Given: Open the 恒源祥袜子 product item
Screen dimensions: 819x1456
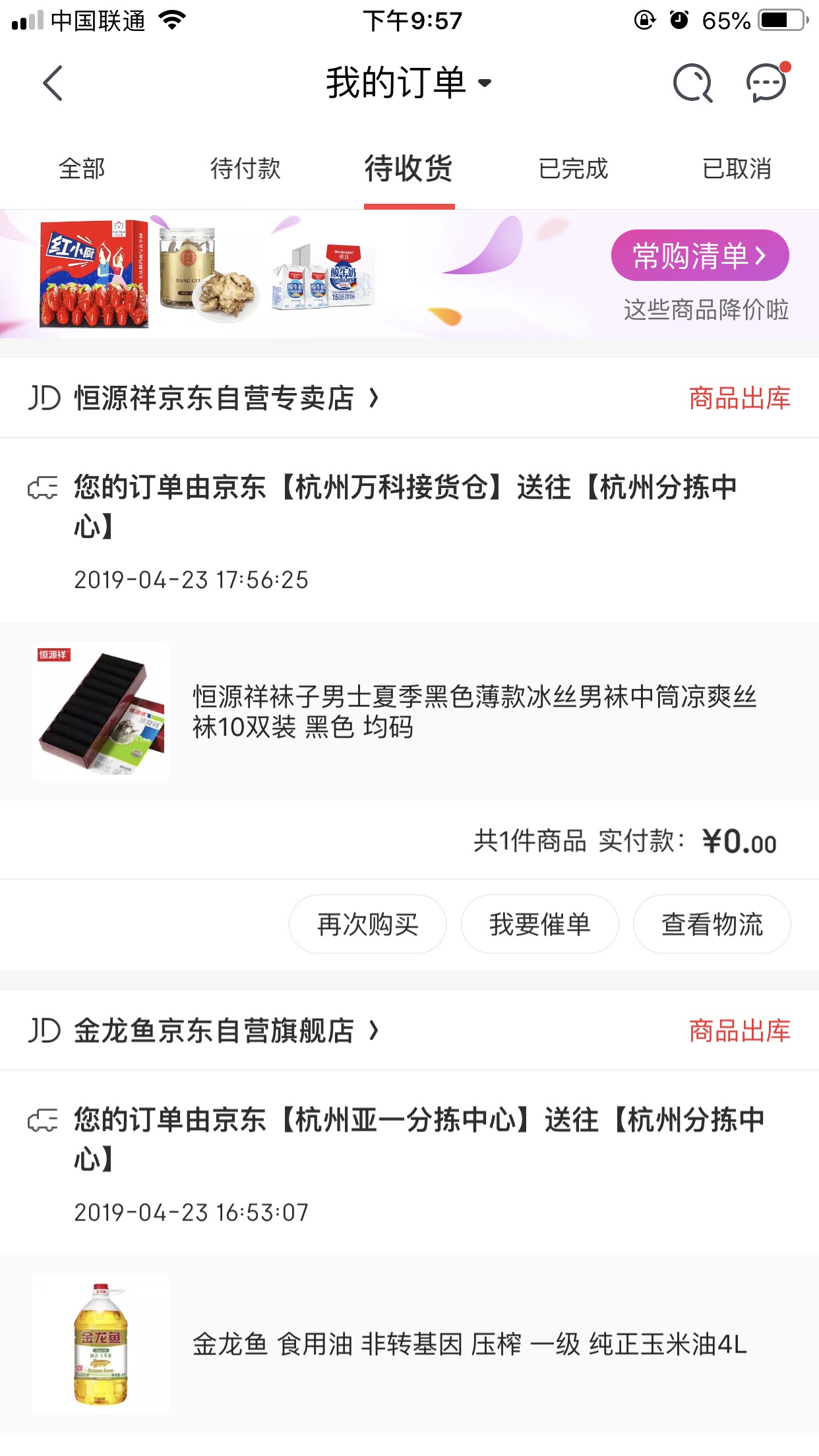Looking at the screenshot, I should coord(409,712).
